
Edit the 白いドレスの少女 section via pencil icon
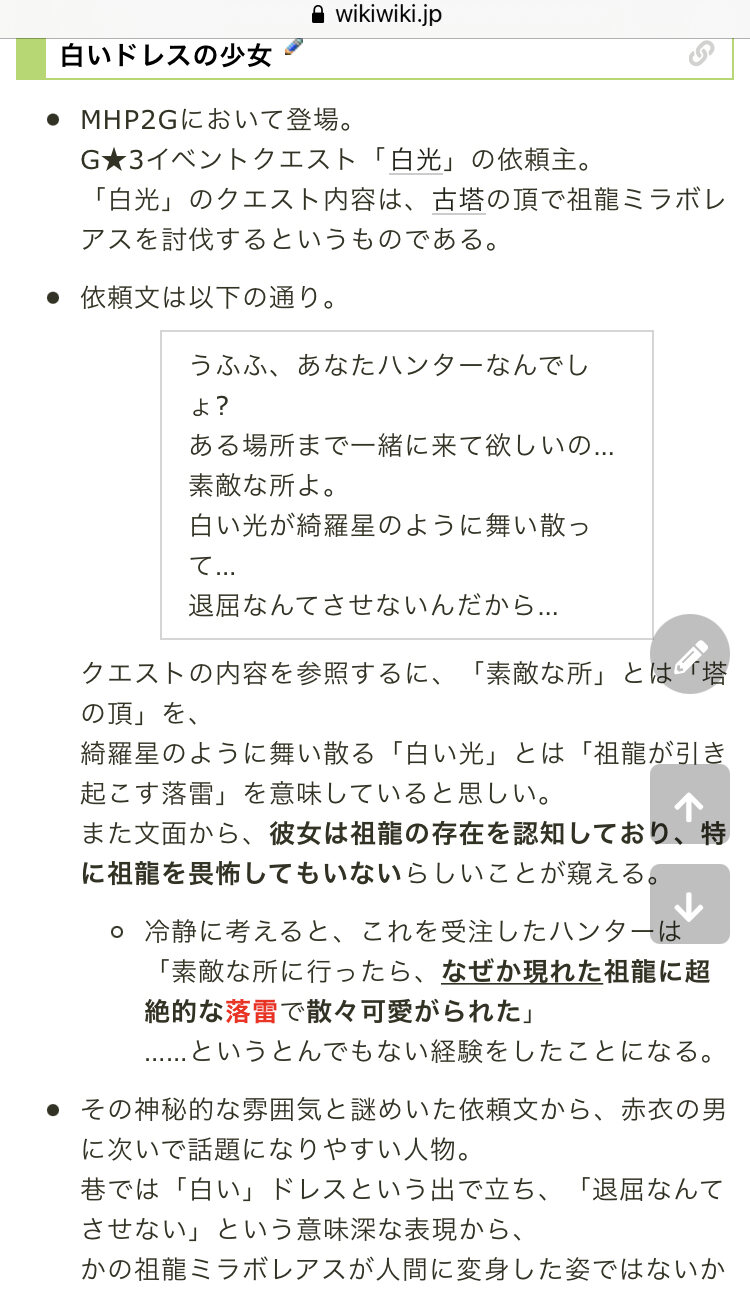(293, 47)
